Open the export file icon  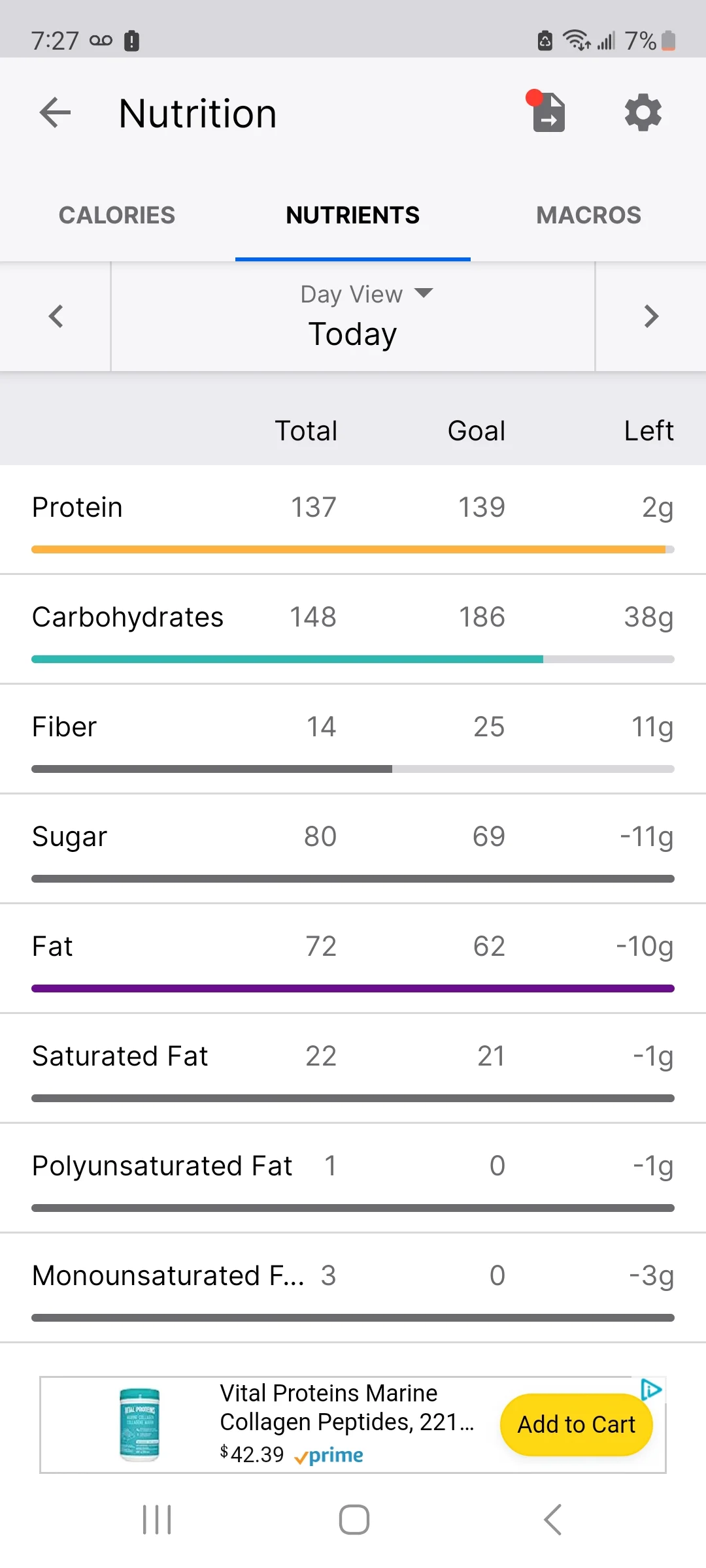(x=548, y=113)
